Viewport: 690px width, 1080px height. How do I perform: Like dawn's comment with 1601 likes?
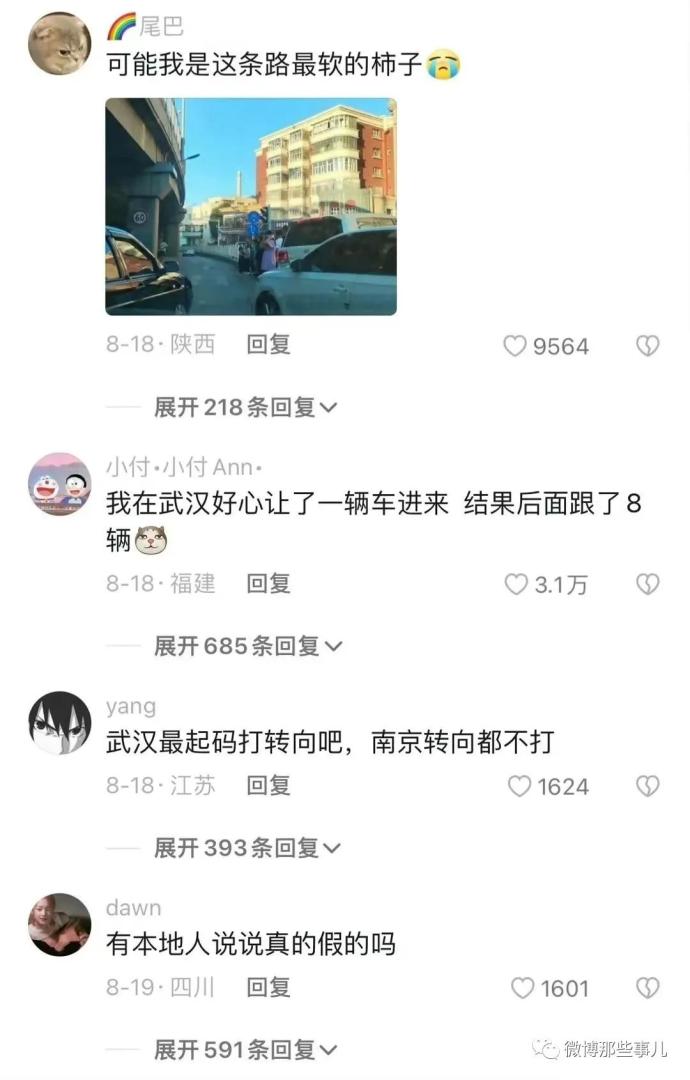pos(522,988)
